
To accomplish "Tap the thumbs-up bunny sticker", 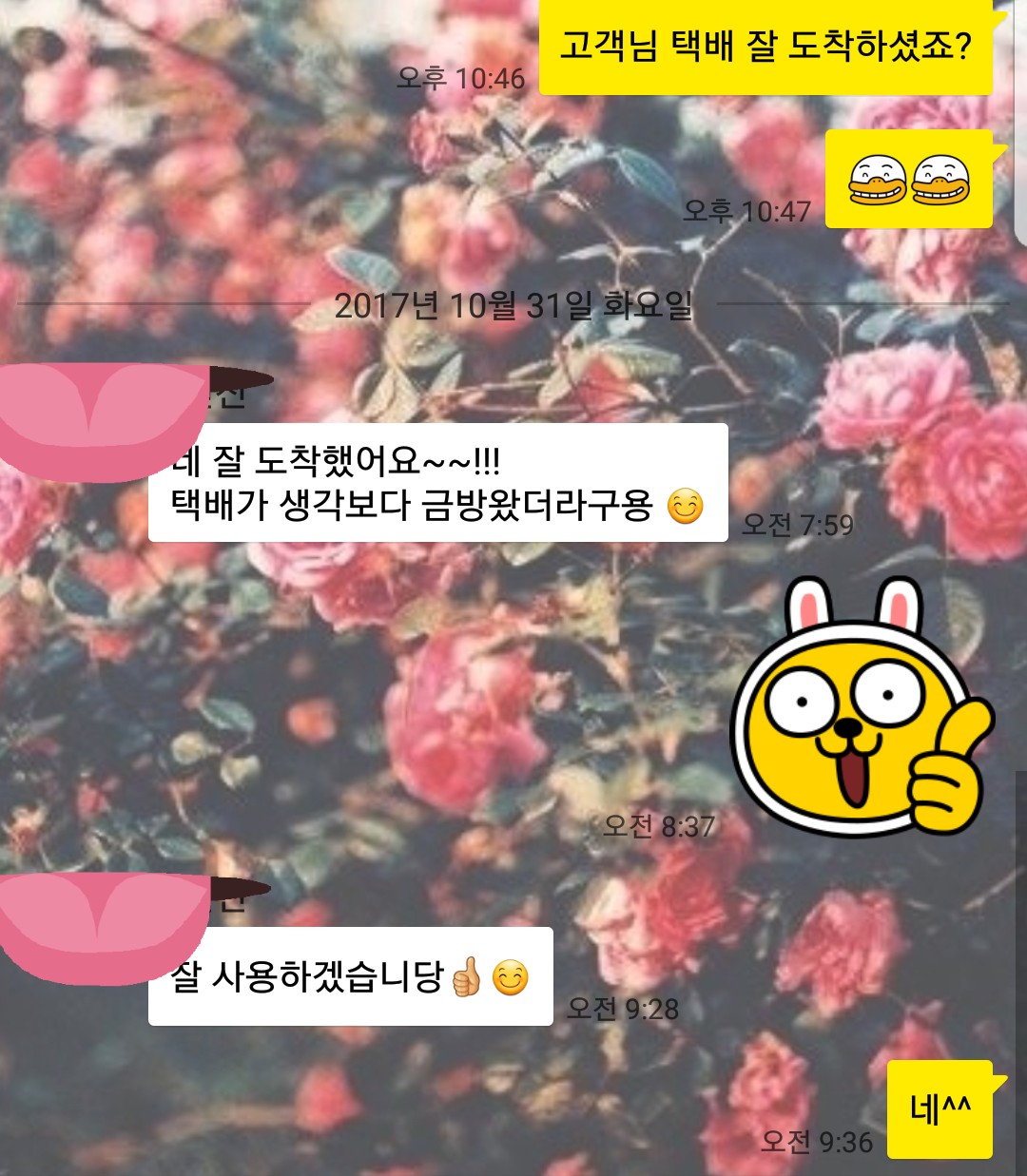I will click(x=862, y=709).
